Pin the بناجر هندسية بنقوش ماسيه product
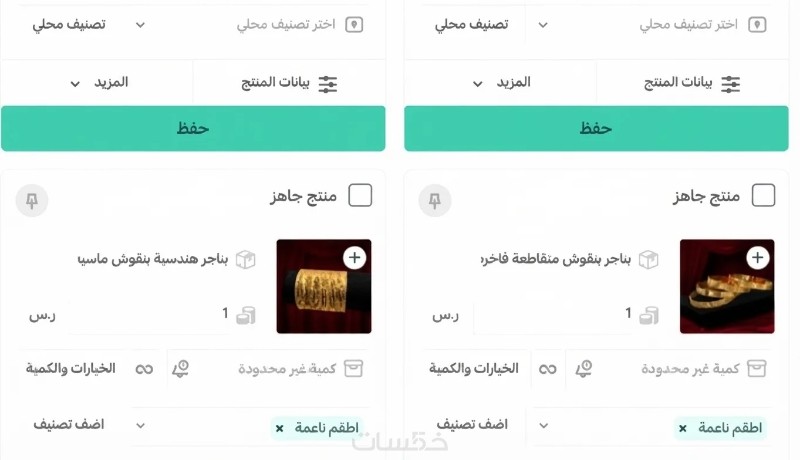This screenshot has height=460, width=800. tap(32, 200)
